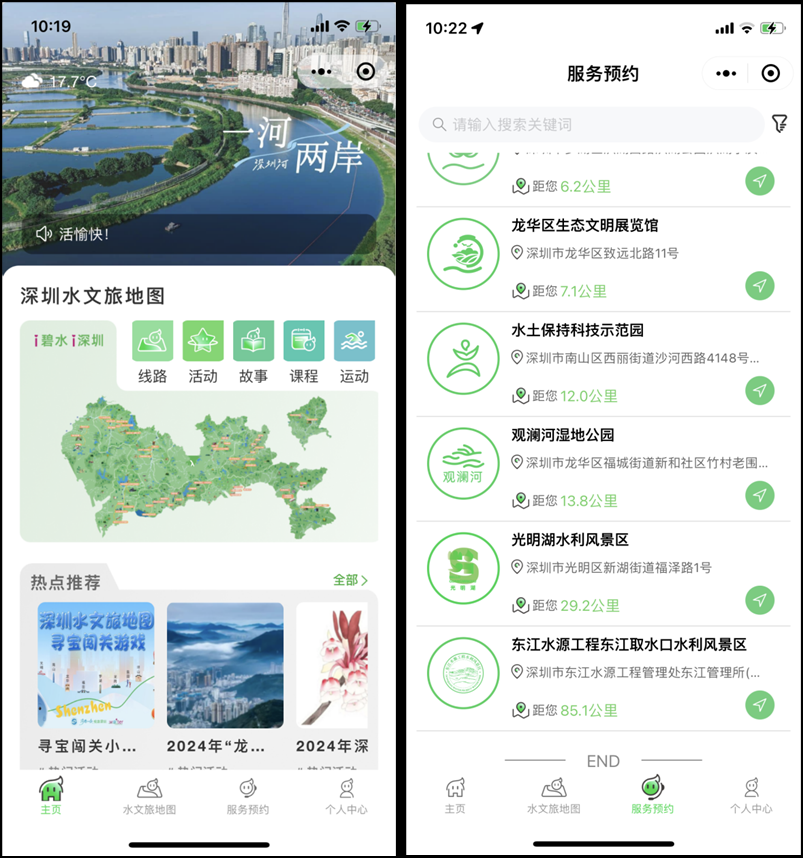Select the 故事 category
The height and width of the screenshot is (858, 803).
(x=253, y=352)
